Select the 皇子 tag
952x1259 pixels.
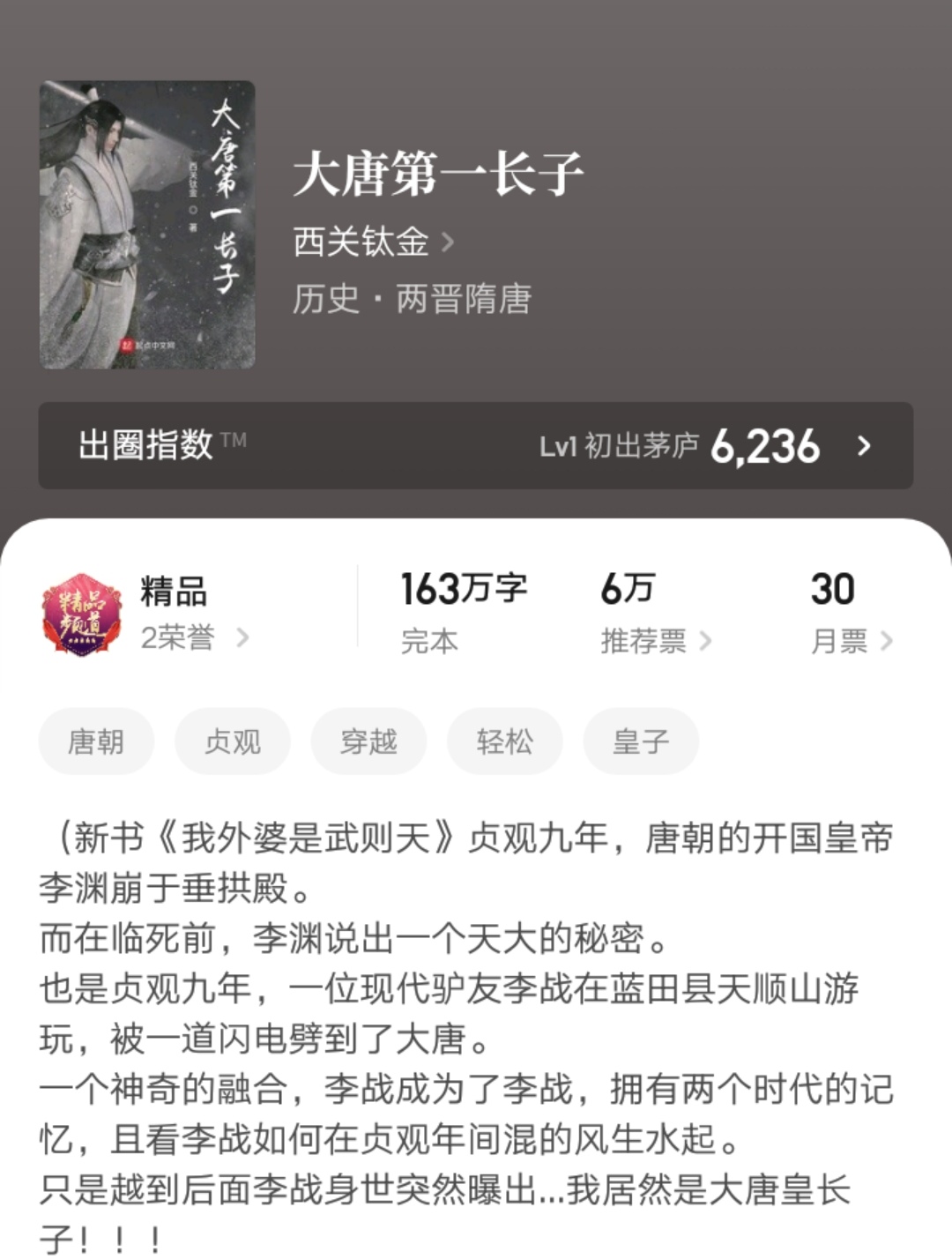(641, 741)
